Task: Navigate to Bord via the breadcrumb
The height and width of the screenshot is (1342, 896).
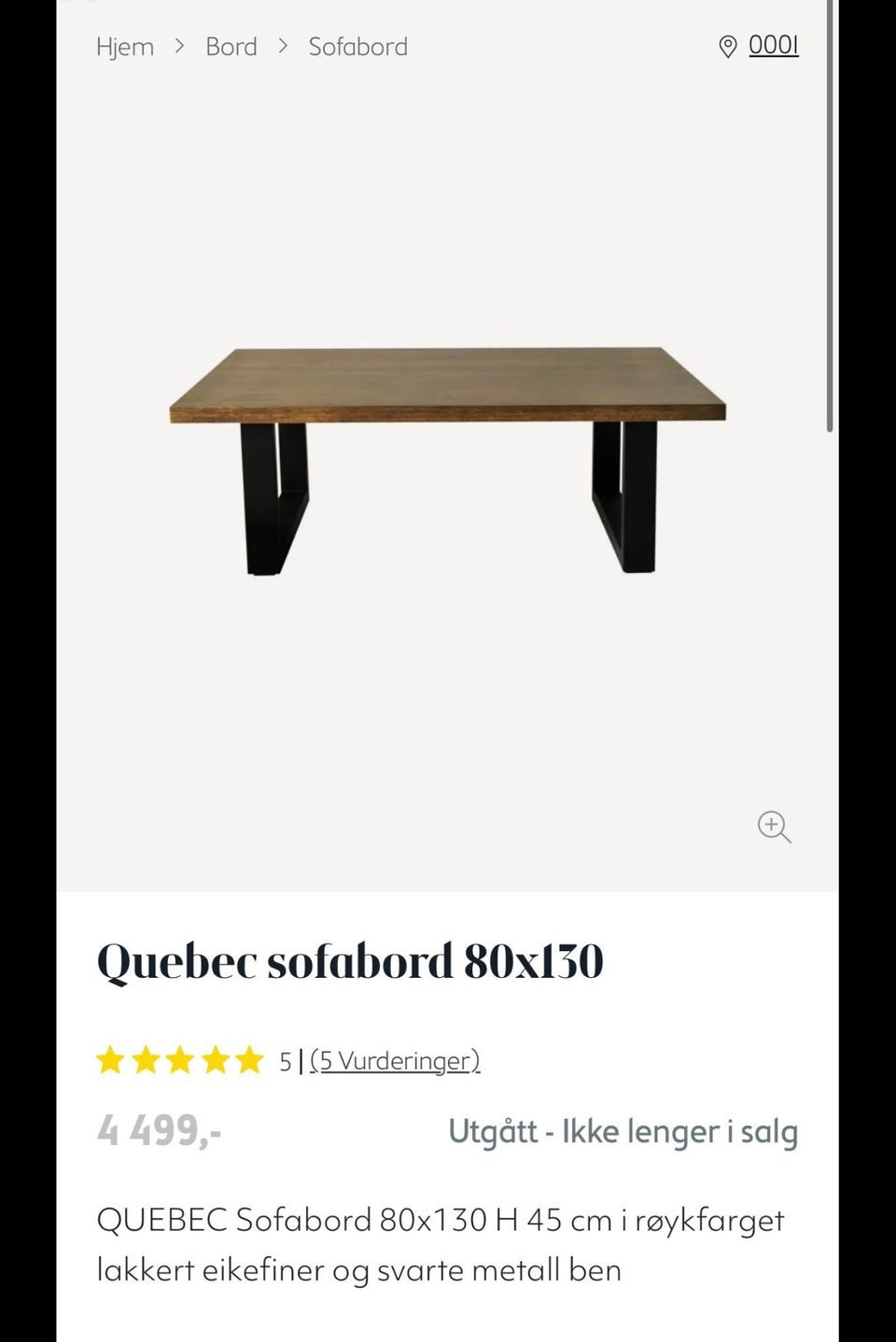Action: click(231, 46)
